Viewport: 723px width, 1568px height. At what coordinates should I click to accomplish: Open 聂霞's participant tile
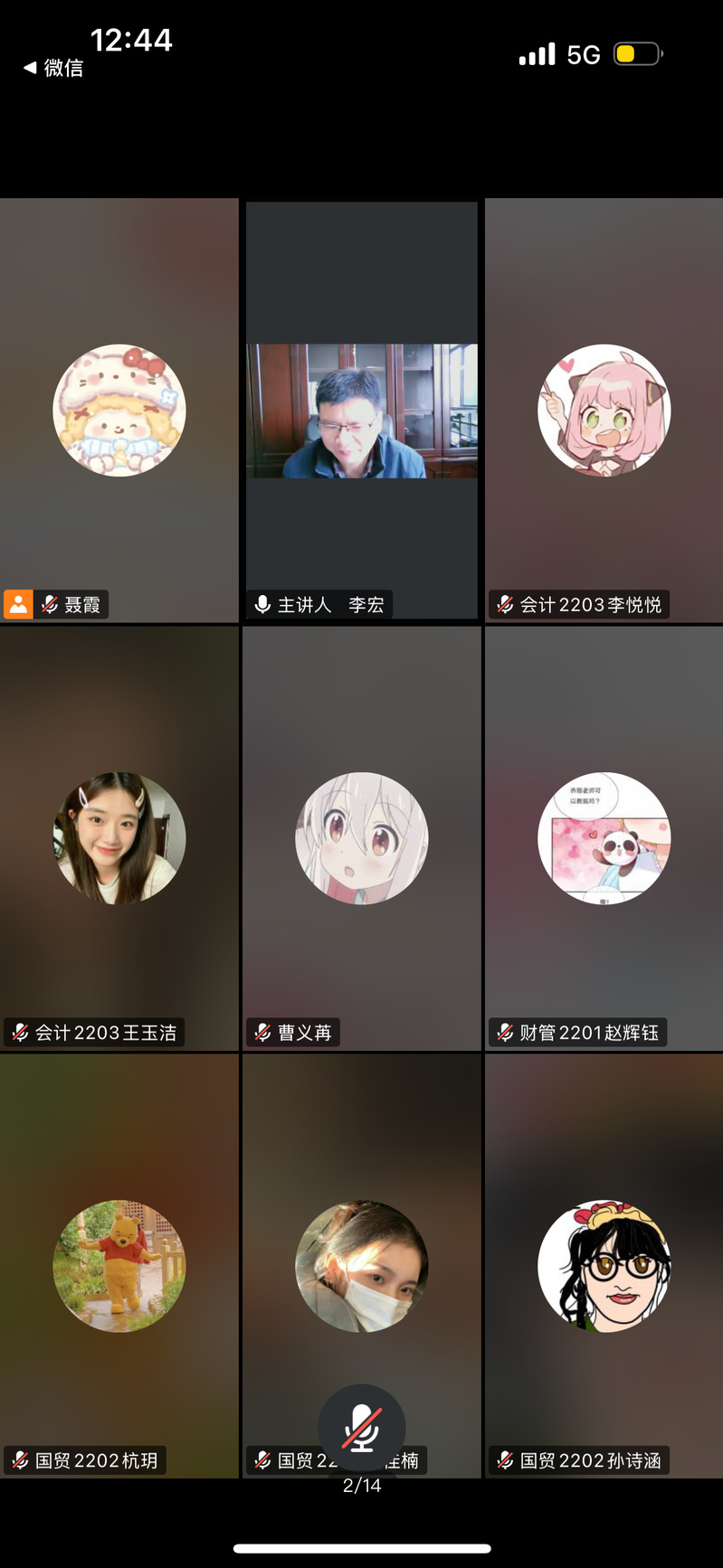pos(119,410)
